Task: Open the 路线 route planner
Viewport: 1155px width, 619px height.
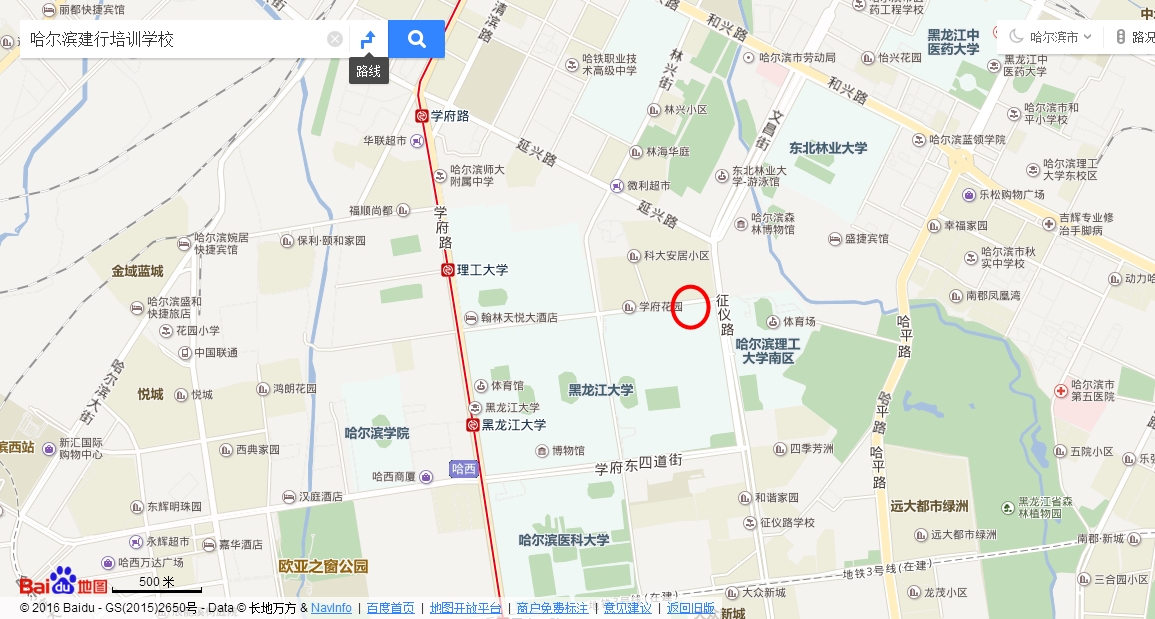Action: pyautogui.click(x=368, y=40)
